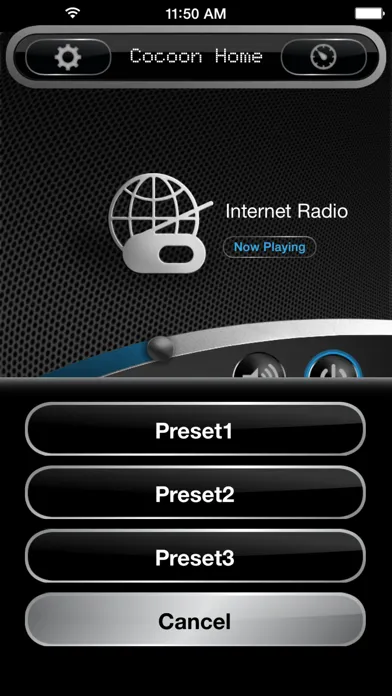The image size is (392, 696).
Task: Open the gauge timer icon
Action: (323, 57)
